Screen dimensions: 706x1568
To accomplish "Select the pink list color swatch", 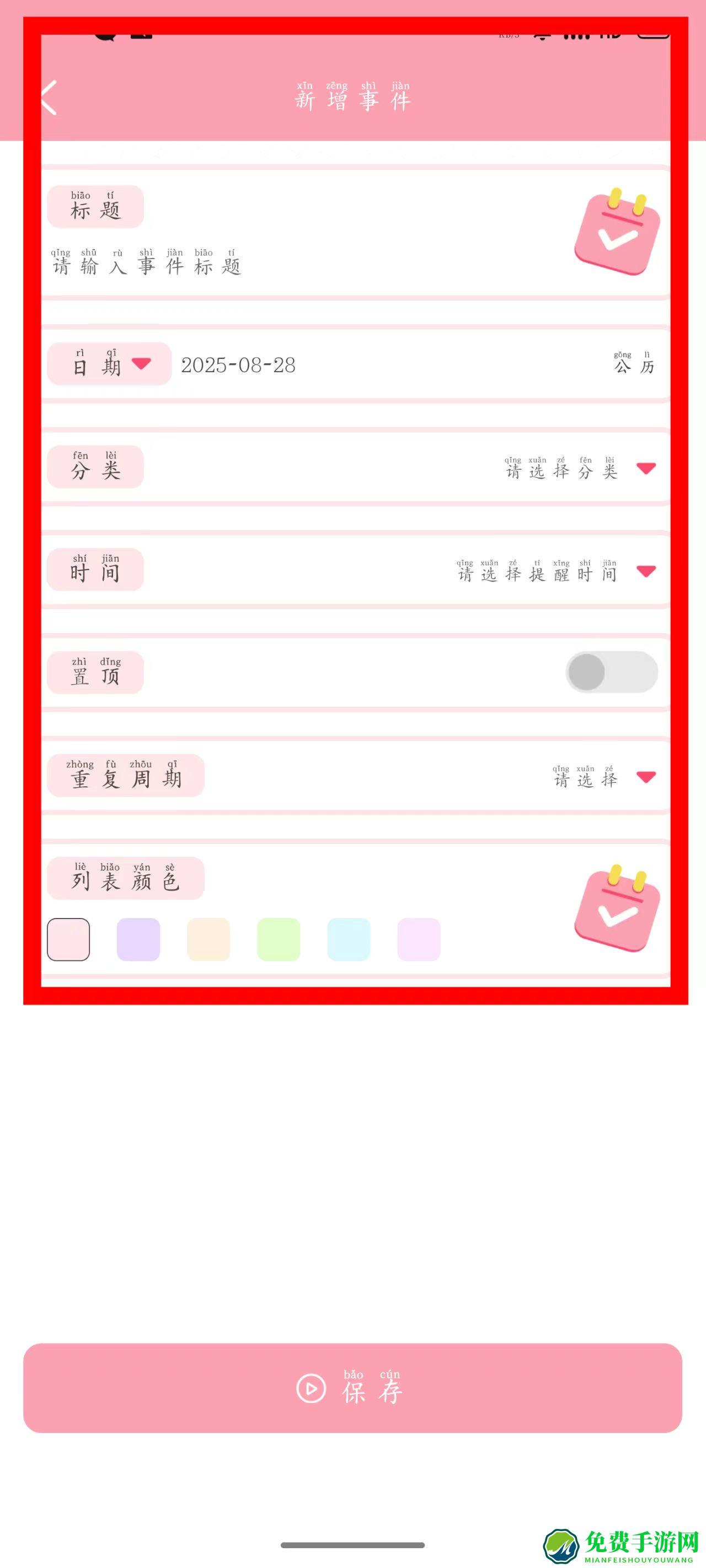I will click(68, 939).
